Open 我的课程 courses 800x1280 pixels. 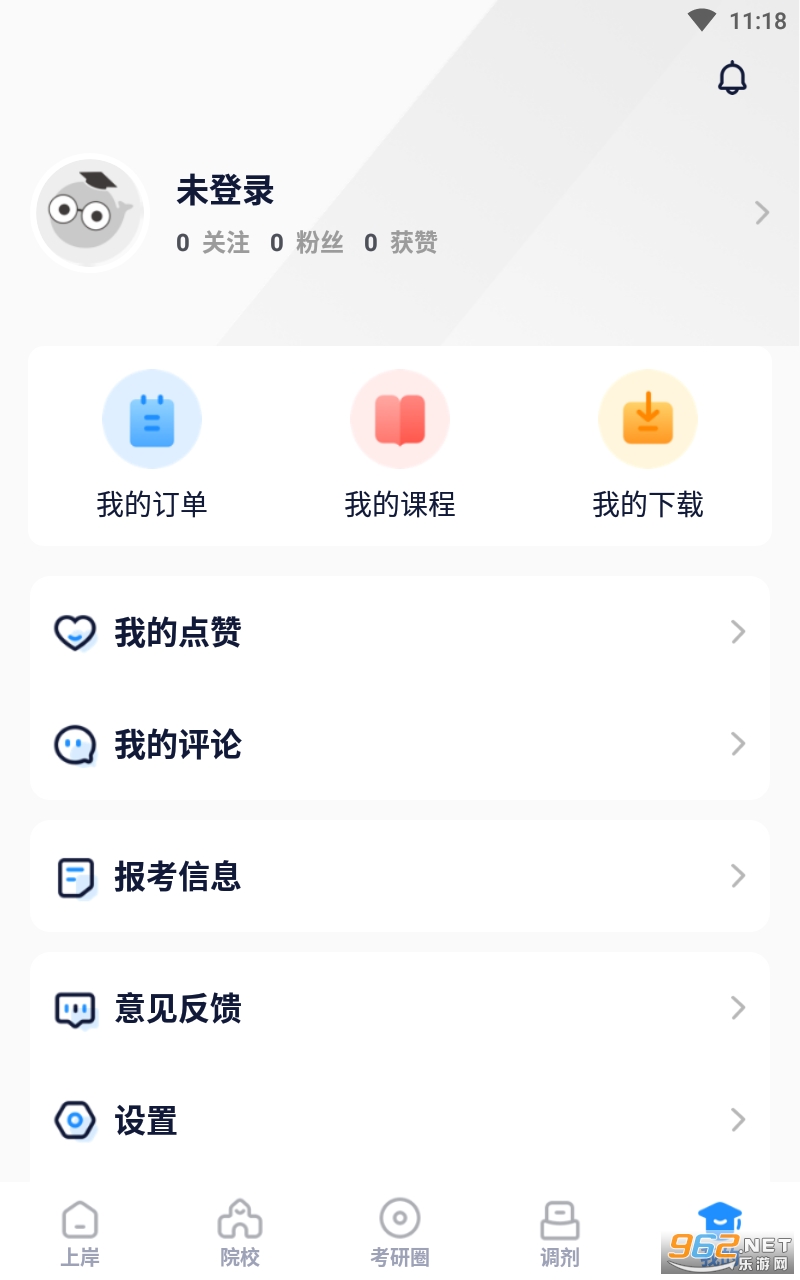tap(400, 444)
